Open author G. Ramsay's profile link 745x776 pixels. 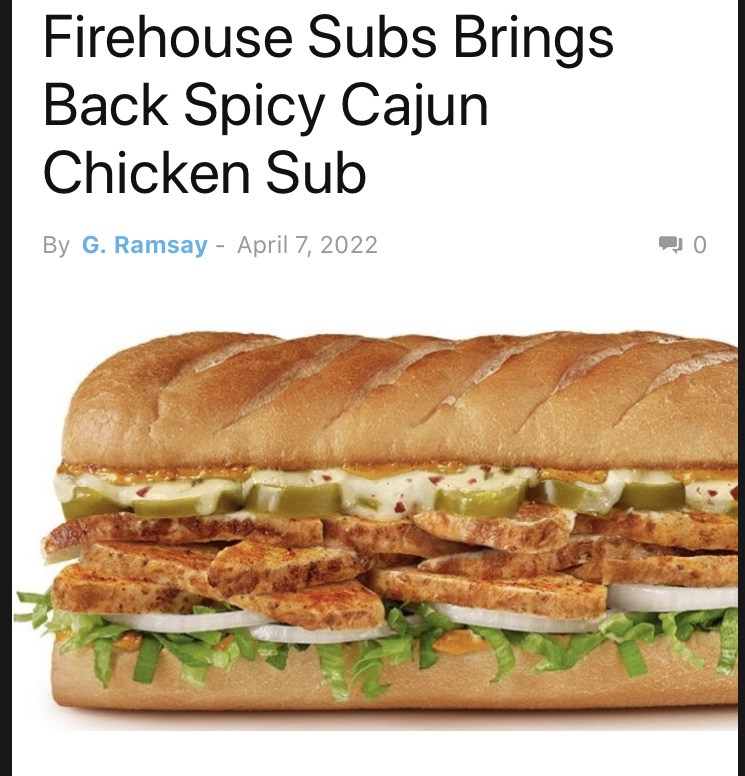tap(144, 245)
